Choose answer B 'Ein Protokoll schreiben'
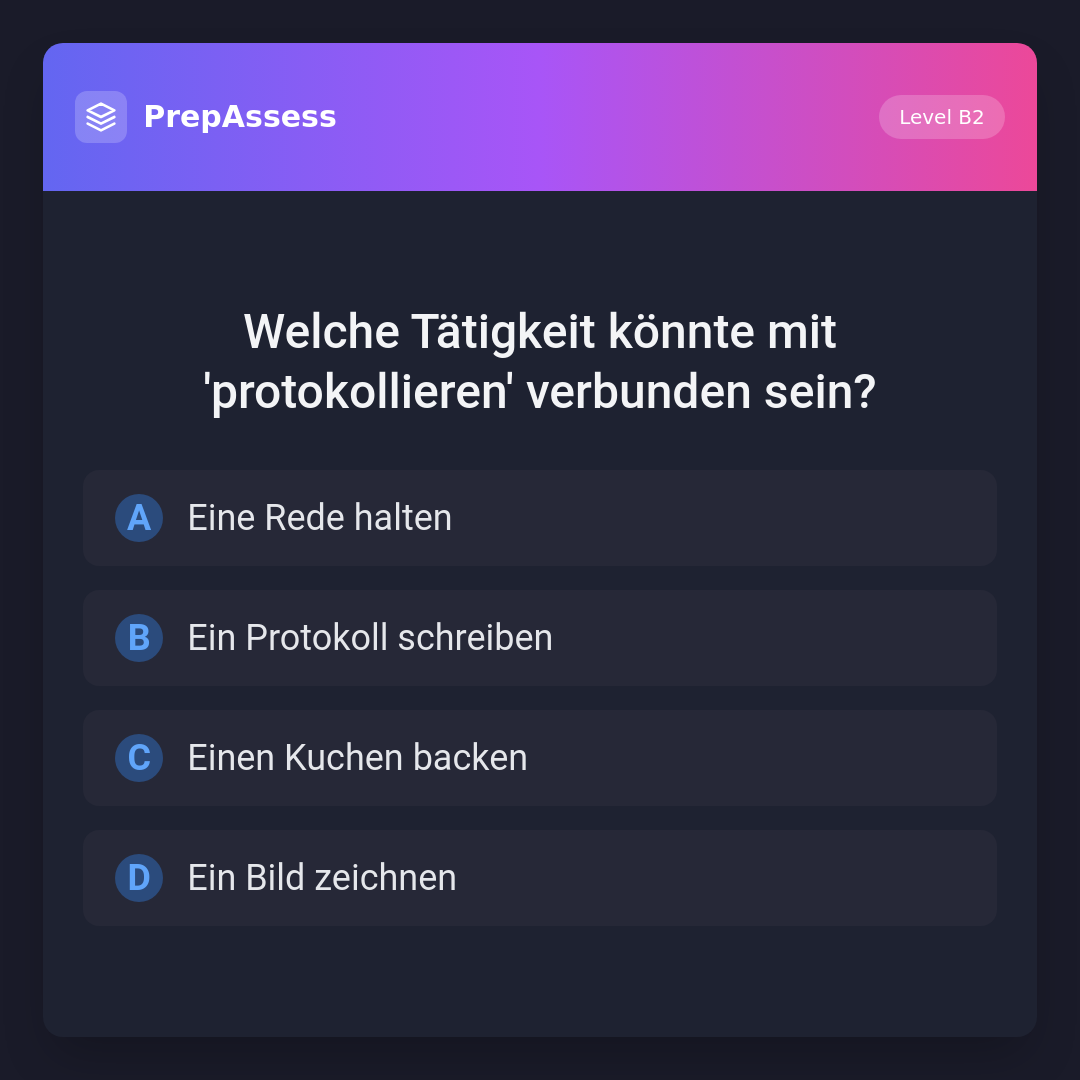Viewport: 1080px width, 1080px height. 539,638
